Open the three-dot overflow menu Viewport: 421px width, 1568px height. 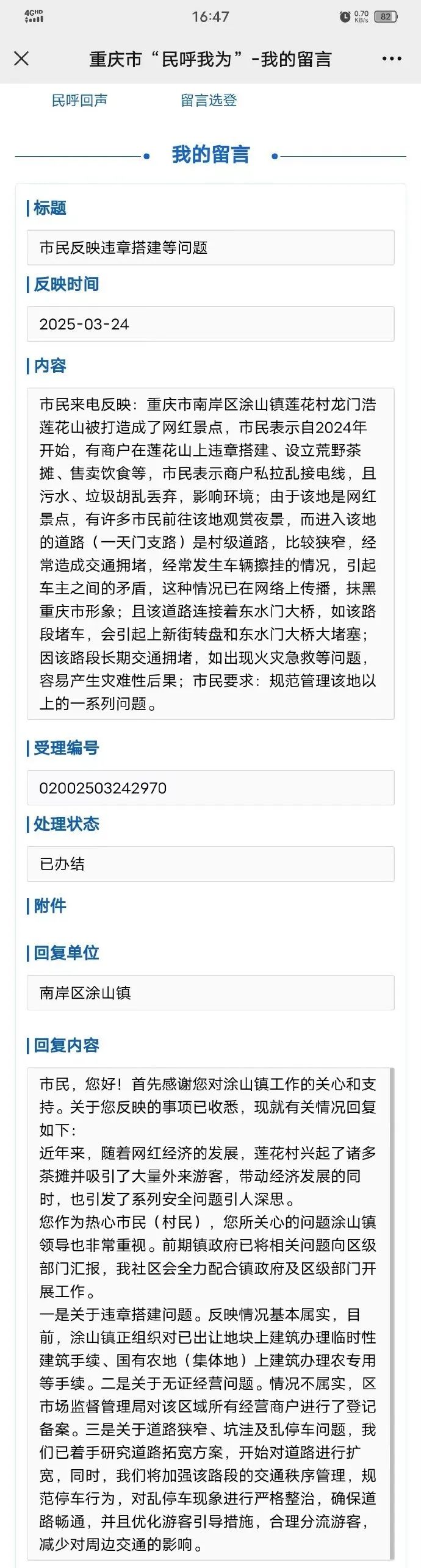[x=391, y=59]
